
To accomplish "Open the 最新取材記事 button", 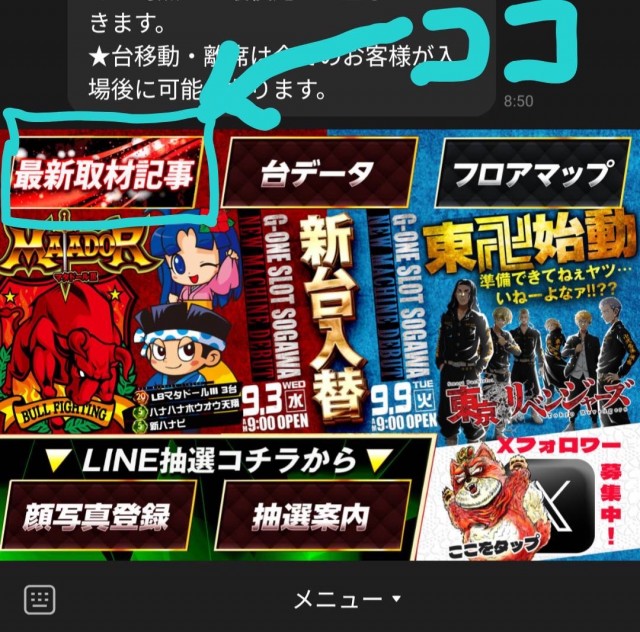I will [x=103, y=175].
